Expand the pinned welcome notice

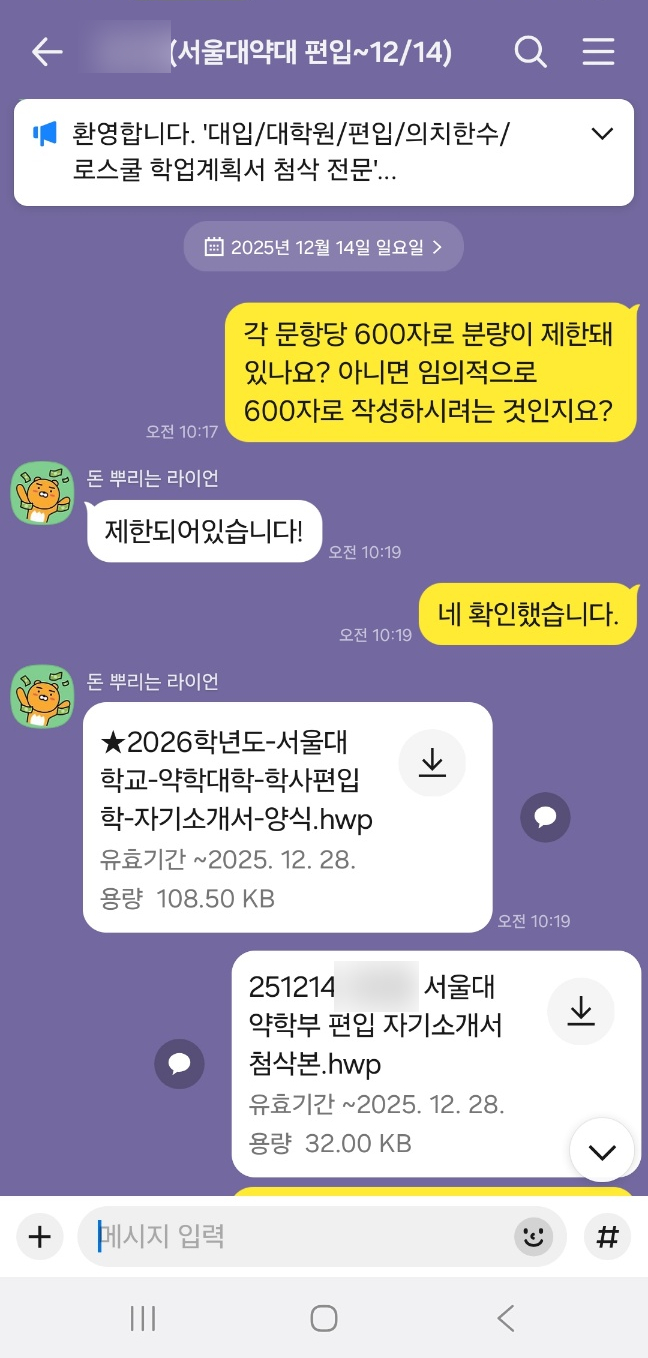point(602,134)
